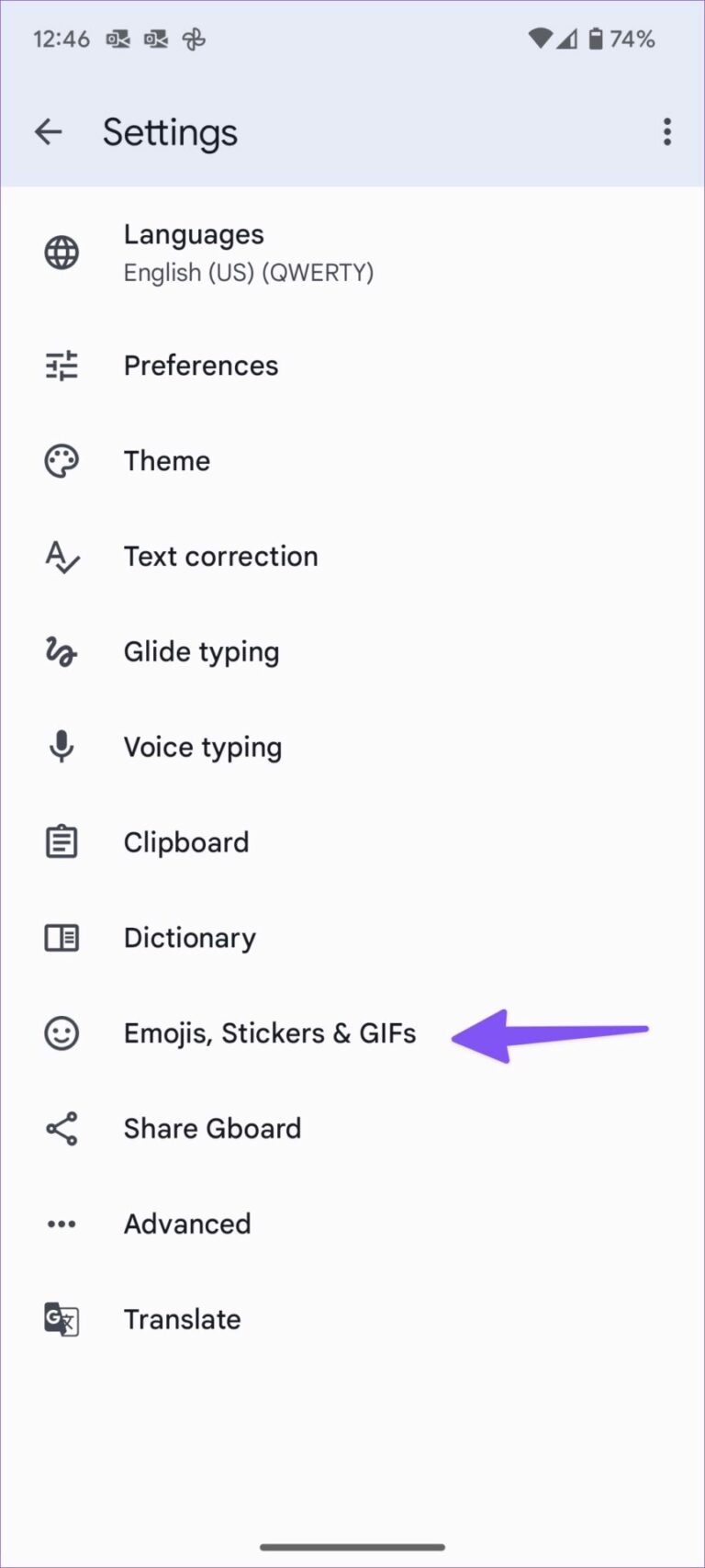Image resolution: width=705 pixels, height=1568 pixels.
Task: Go to Glide typing settings
Action: pos(201,652)
